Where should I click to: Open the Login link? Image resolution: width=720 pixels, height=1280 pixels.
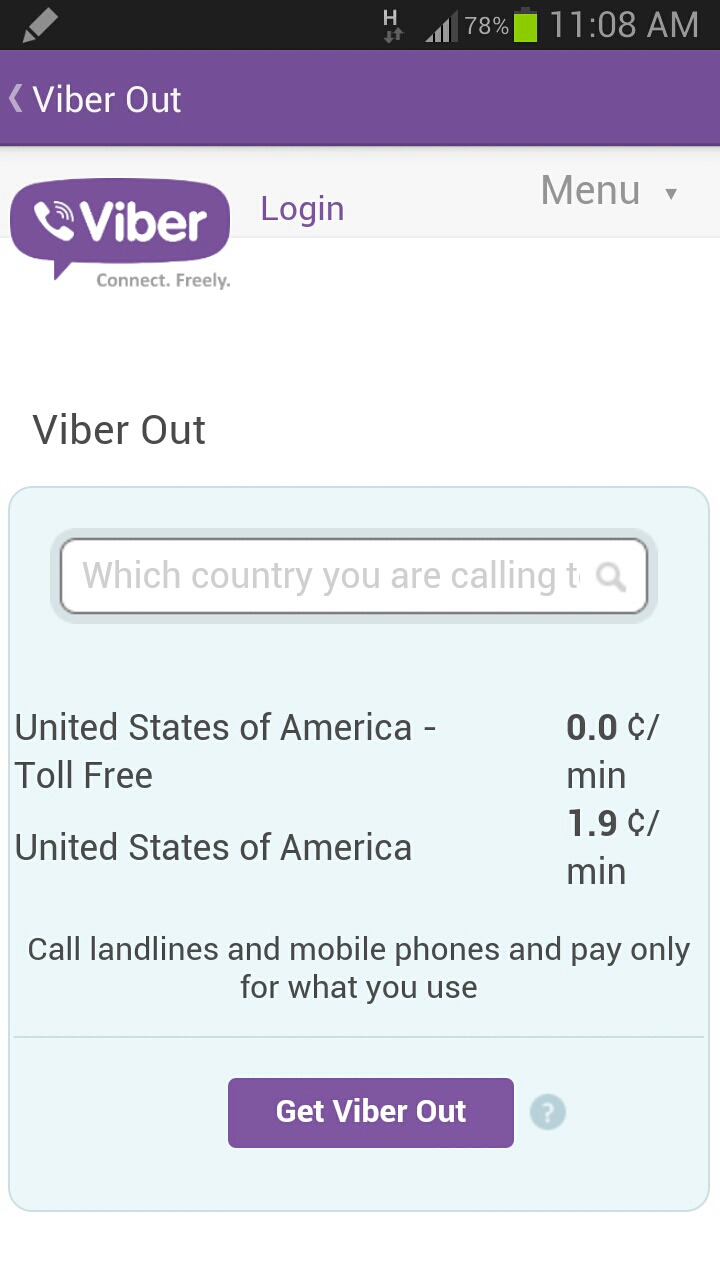pyautogui.click(x=302, y=209)
